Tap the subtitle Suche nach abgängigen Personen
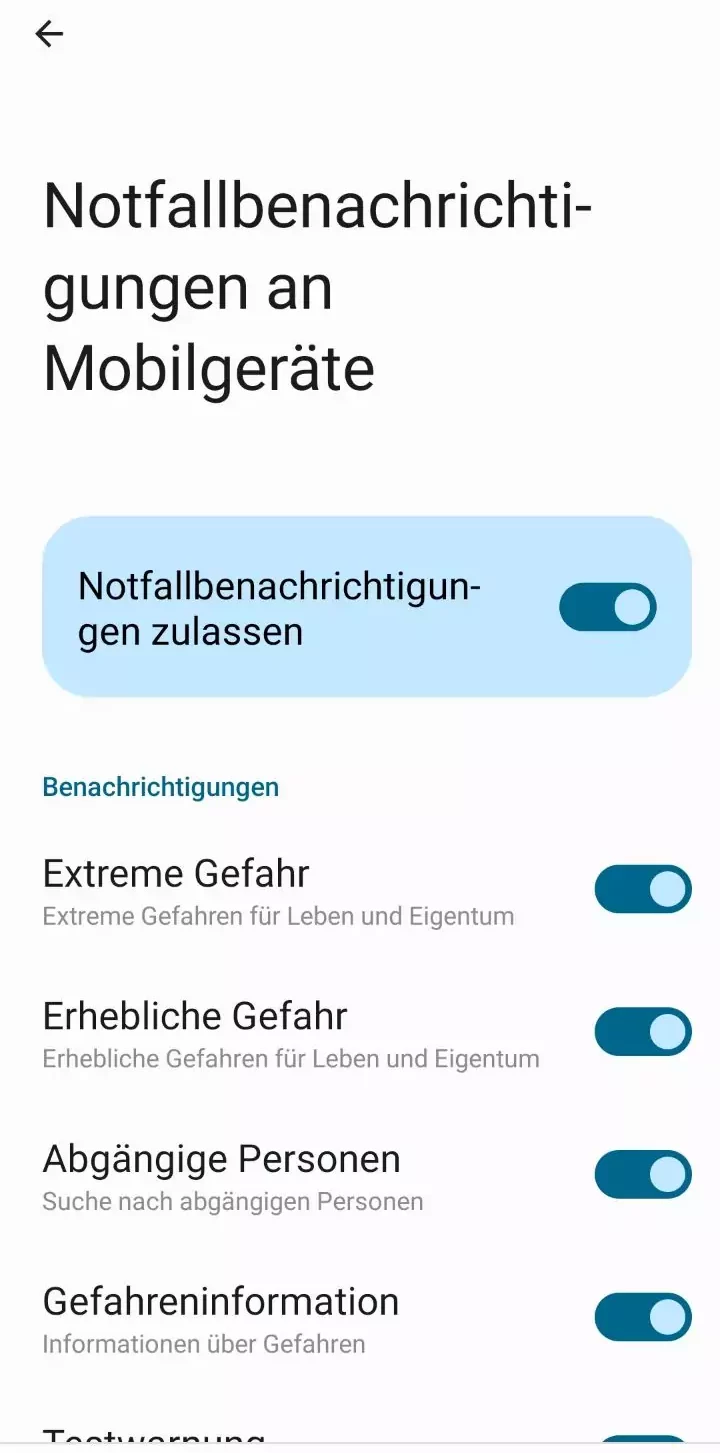Image resolution: width=720 pixels, height=1453 pixels. point(232,1201)
